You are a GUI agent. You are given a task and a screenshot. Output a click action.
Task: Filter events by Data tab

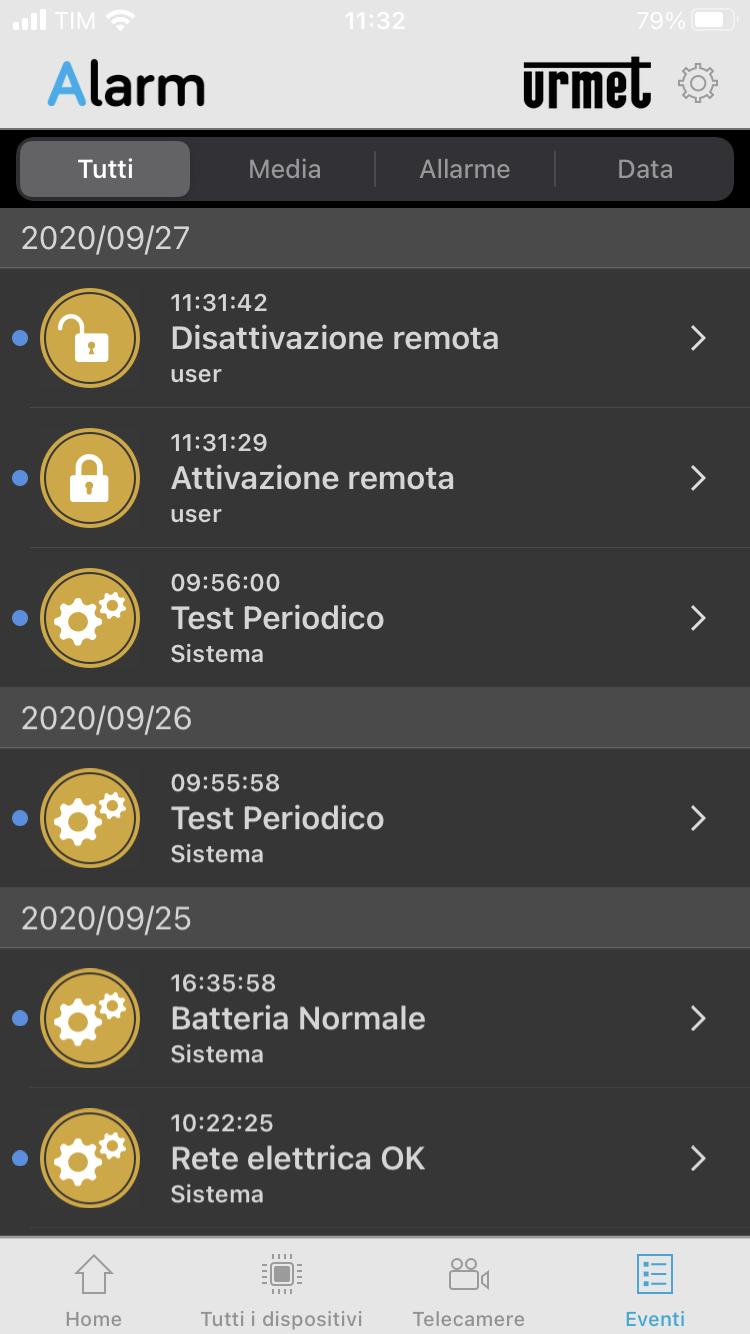click(645, 169)
